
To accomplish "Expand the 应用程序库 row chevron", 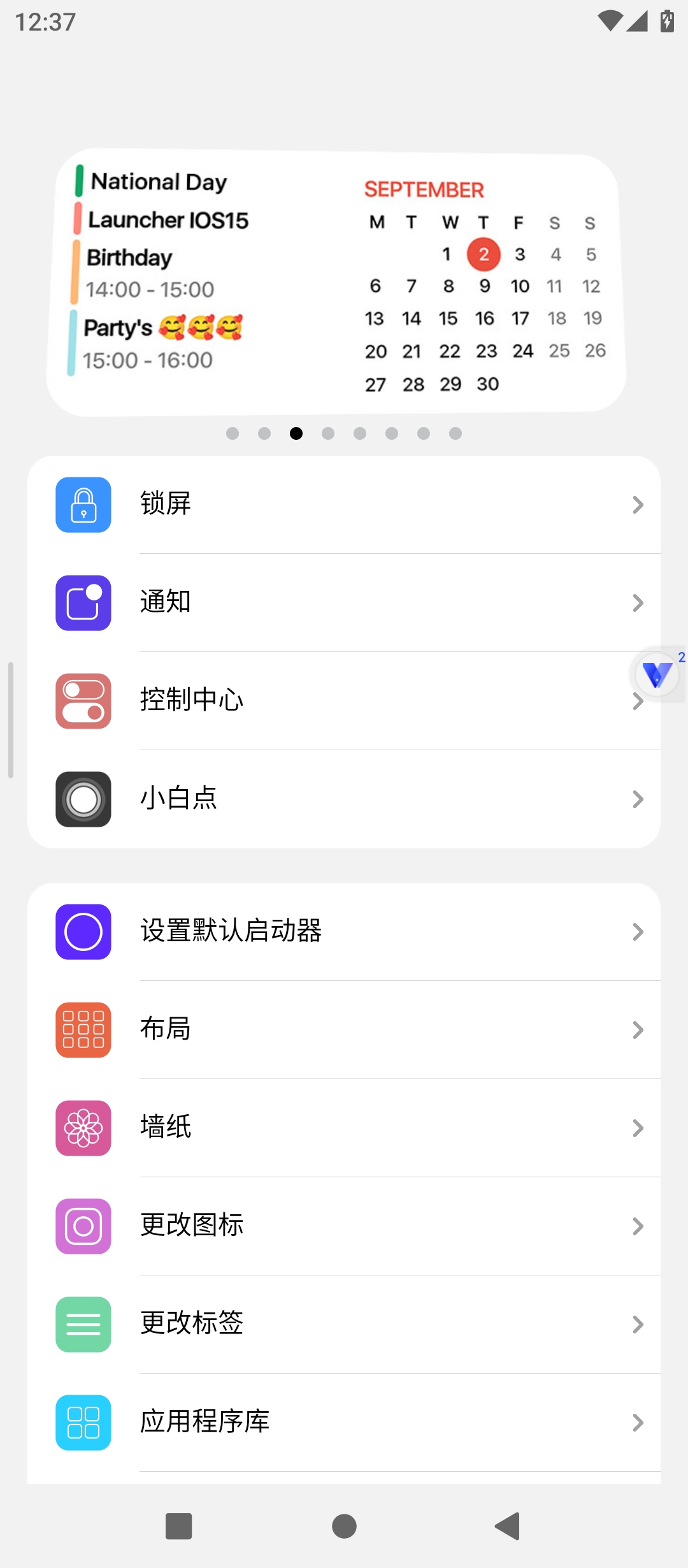I will 639,1423.
